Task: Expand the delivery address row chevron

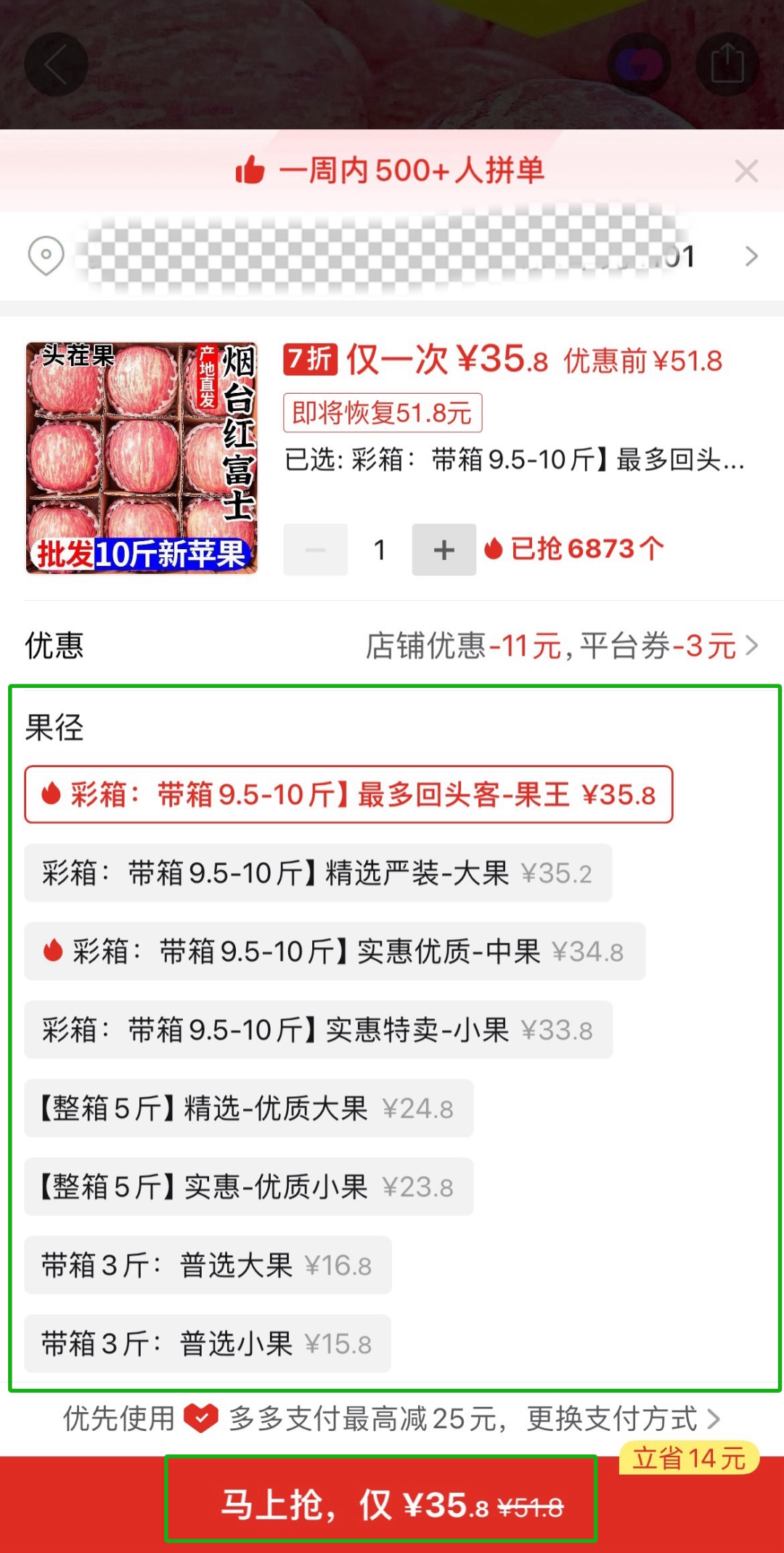Action: (x=750, y=256)
